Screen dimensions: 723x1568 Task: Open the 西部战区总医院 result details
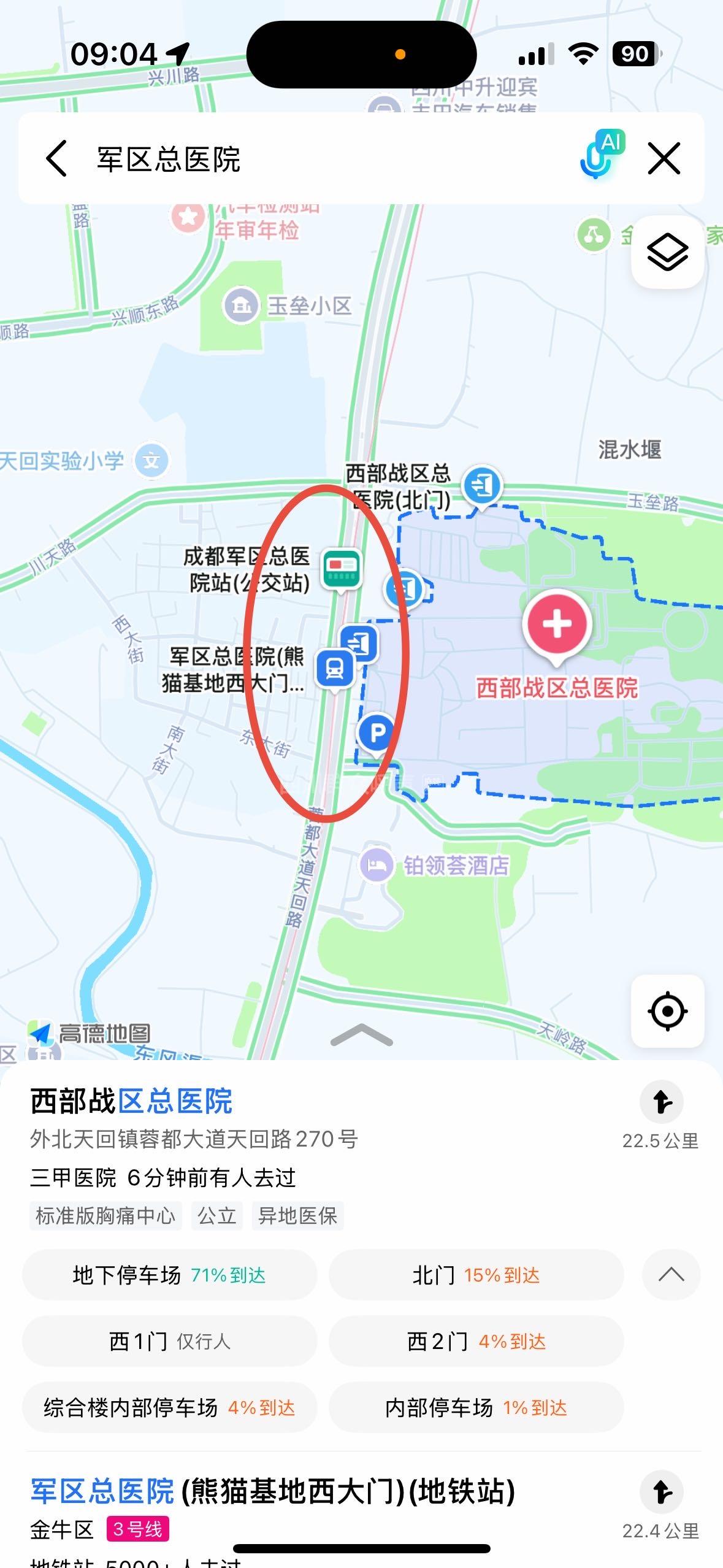pos(131,1101)
